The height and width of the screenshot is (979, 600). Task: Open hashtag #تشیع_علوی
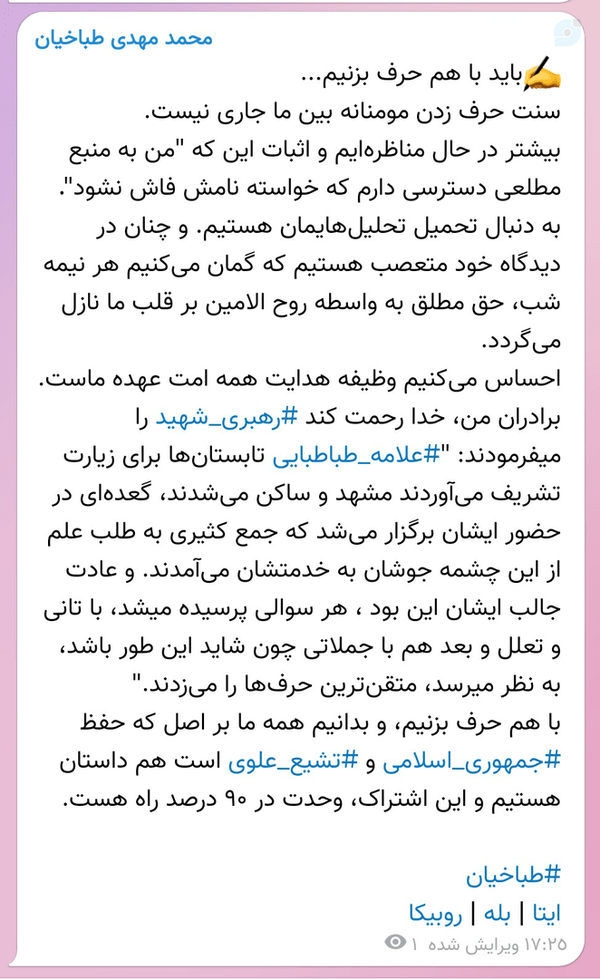(x=293, y=761)
